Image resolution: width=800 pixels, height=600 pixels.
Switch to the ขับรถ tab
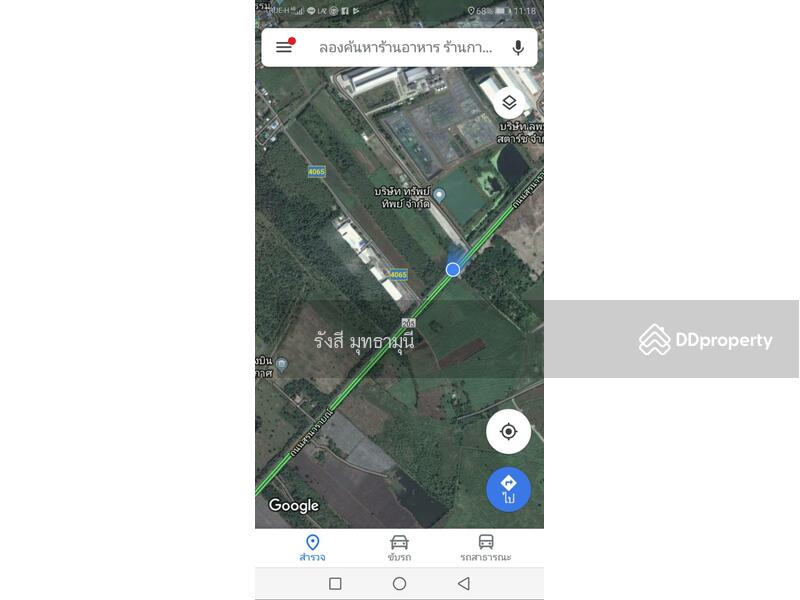[399, 548]
